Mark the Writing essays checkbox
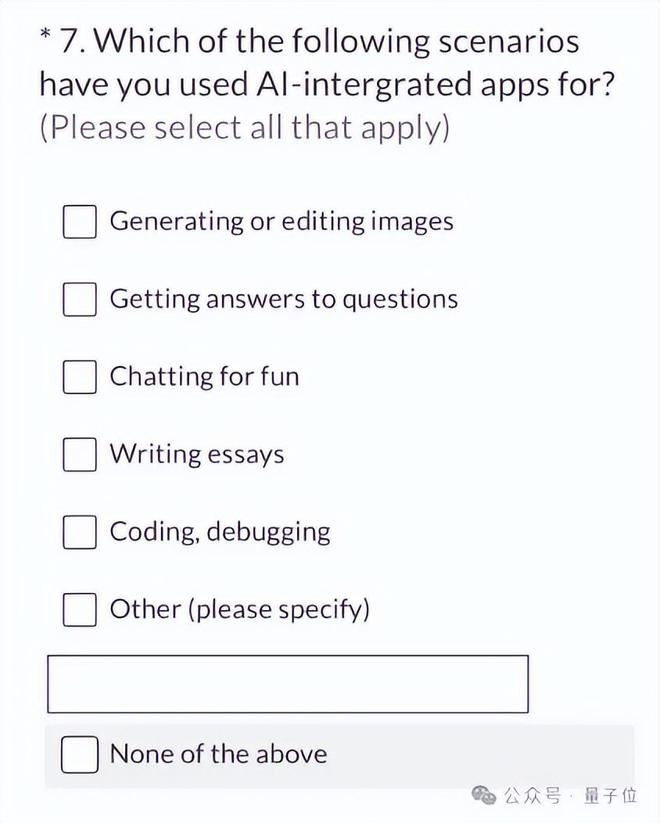The height and width of the screenshot is (823, 660). pyautogui.click(x=79, y=455)
